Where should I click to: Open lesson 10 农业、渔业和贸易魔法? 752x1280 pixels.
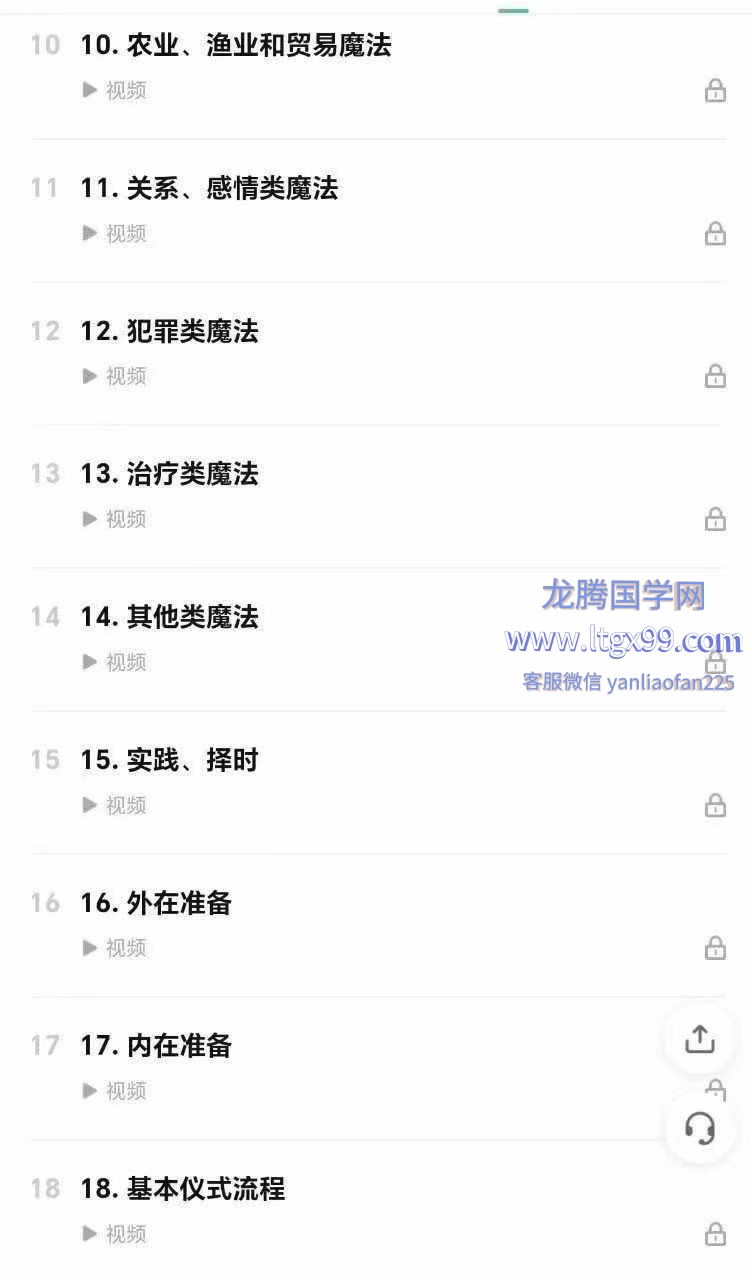click(x=236, y=46)
